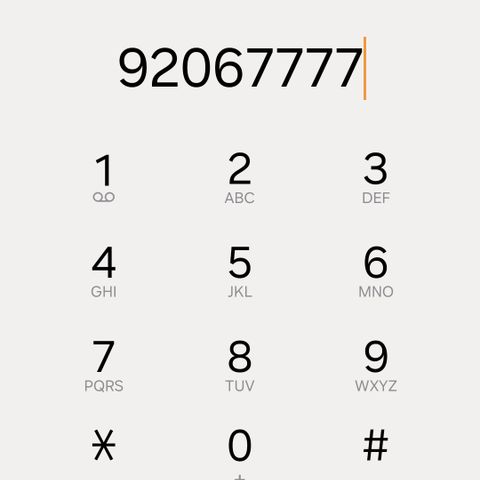Enter digit 9 WXYZ

(376, 366)
